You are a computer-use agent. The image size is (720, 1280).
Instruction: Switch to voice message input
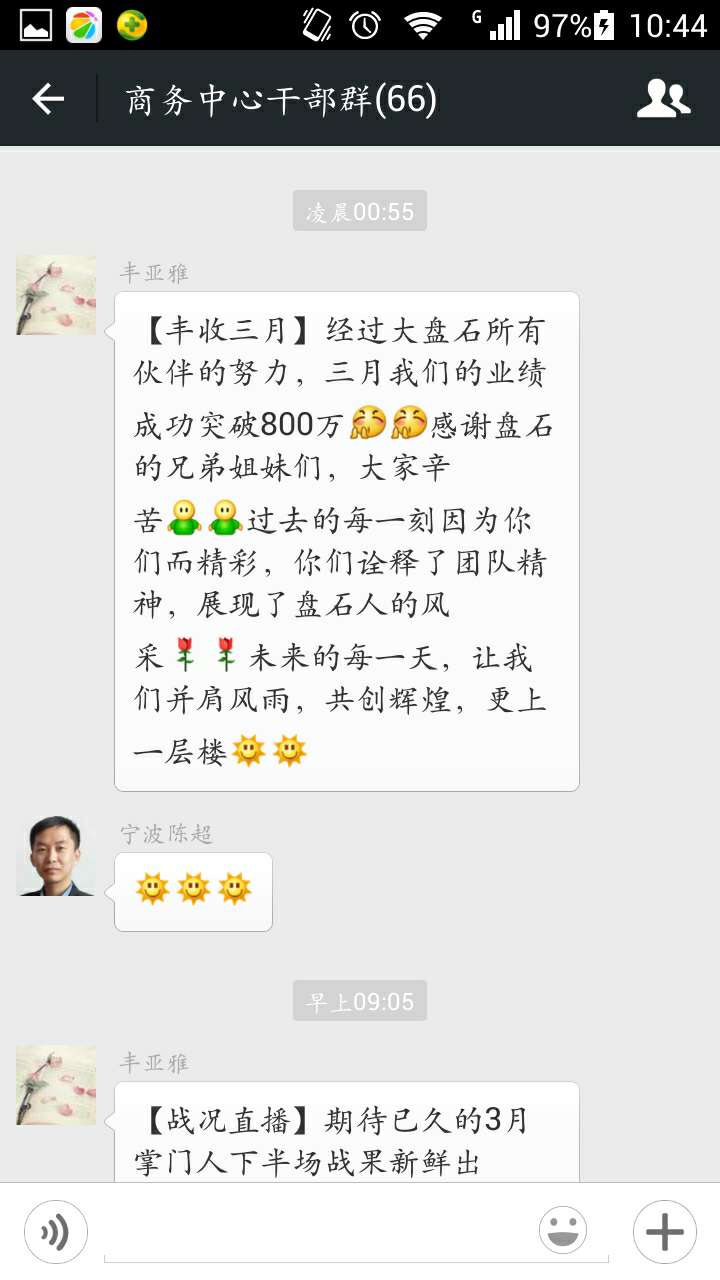click(x=56, y=1231)
